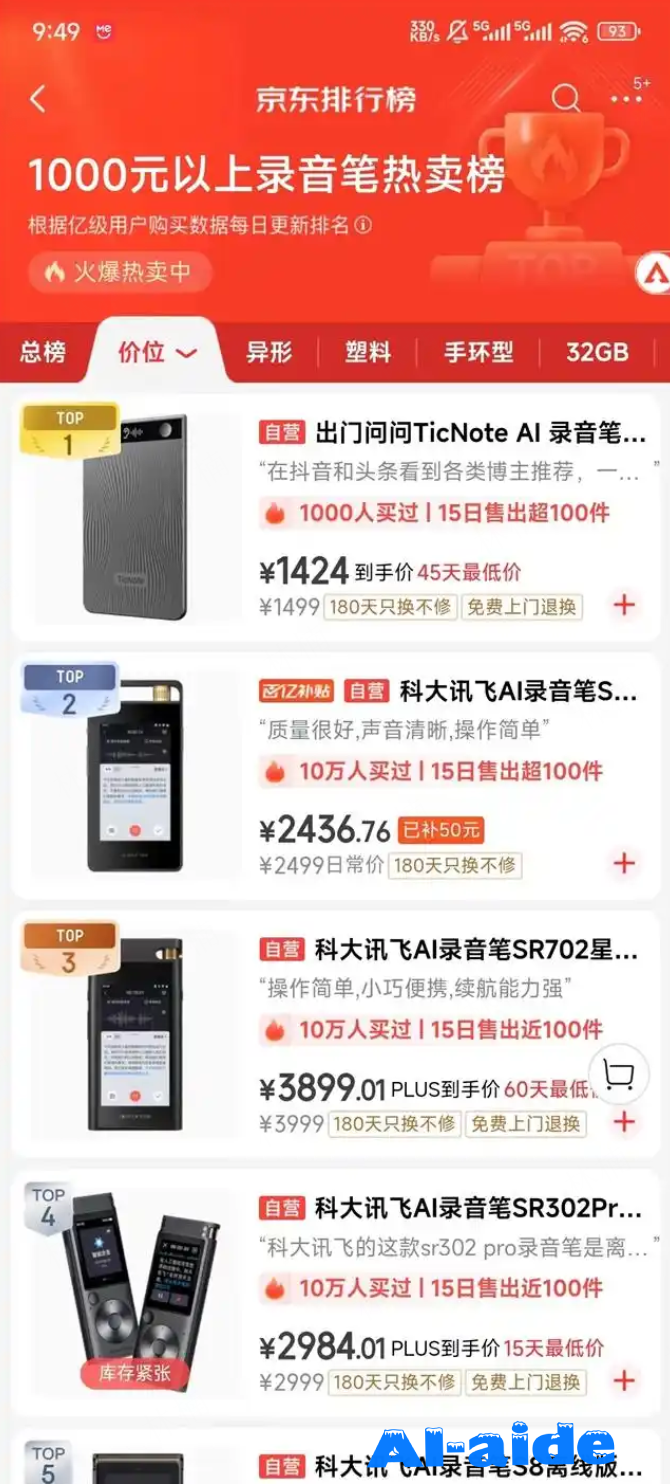This screenshot has width=670, height=1484.
Task: Tap the 火爆热卖中 badge
Action: click(x=120, y=271)
